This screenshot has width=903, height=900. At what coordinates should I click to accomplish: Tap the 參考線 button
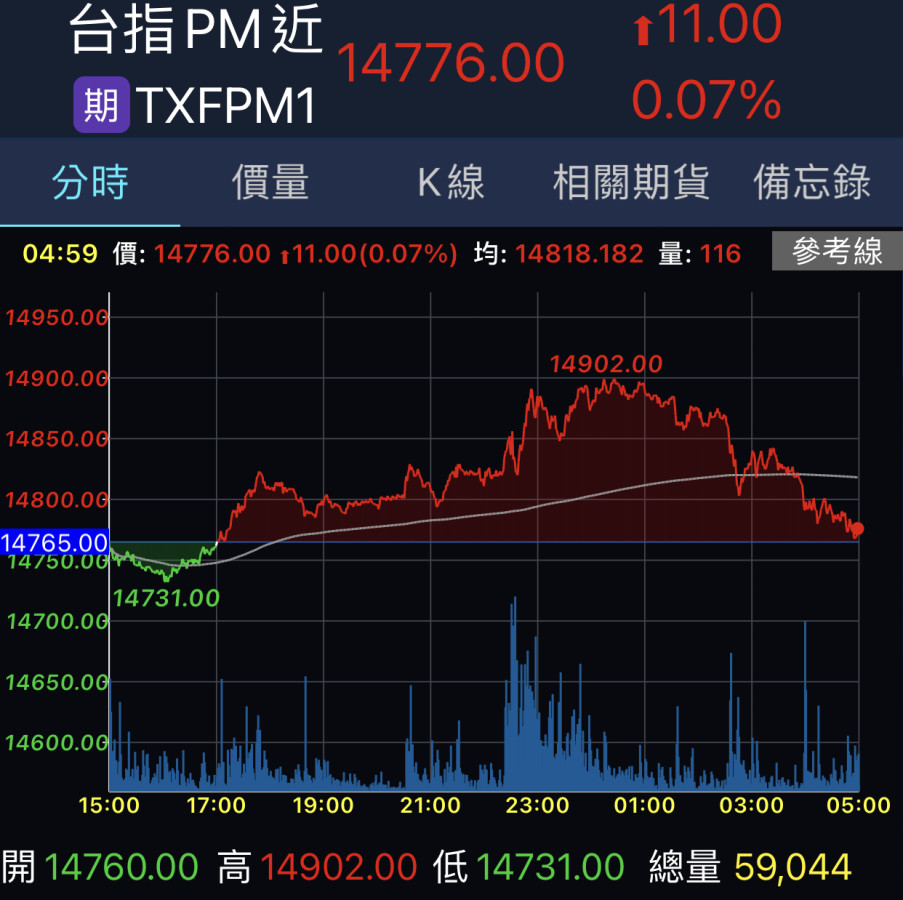coord(837,252)
